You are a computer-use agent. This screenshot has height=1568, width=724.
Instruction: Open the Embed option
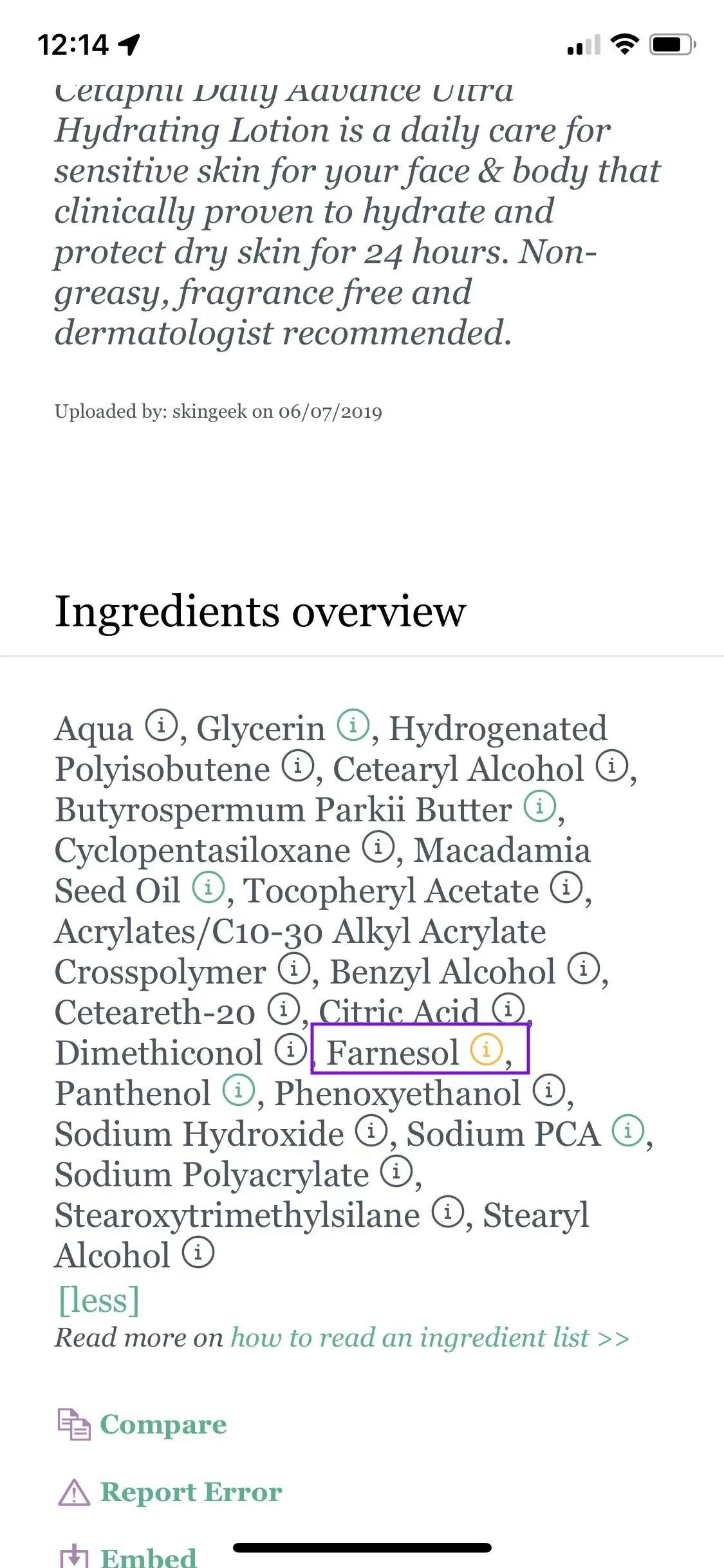[147, 1556]
